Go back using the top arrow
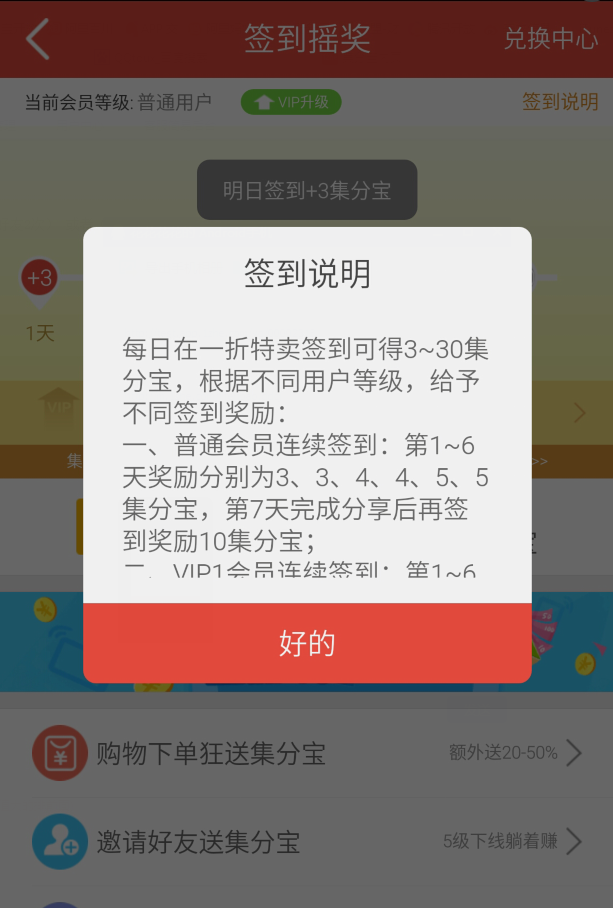Viewport: 613px width, 908px height. click(38, 39)
